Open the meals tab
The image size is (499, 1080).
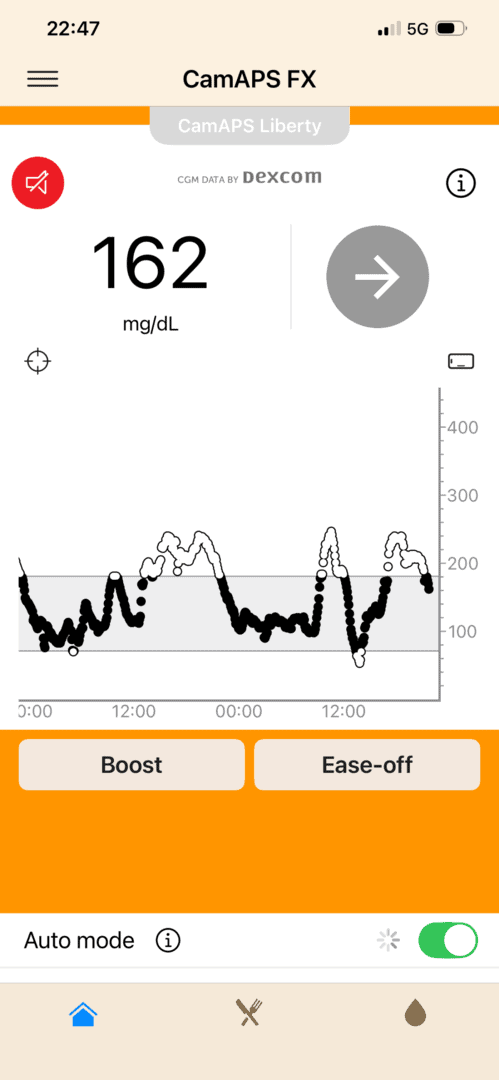[248, 1014]
